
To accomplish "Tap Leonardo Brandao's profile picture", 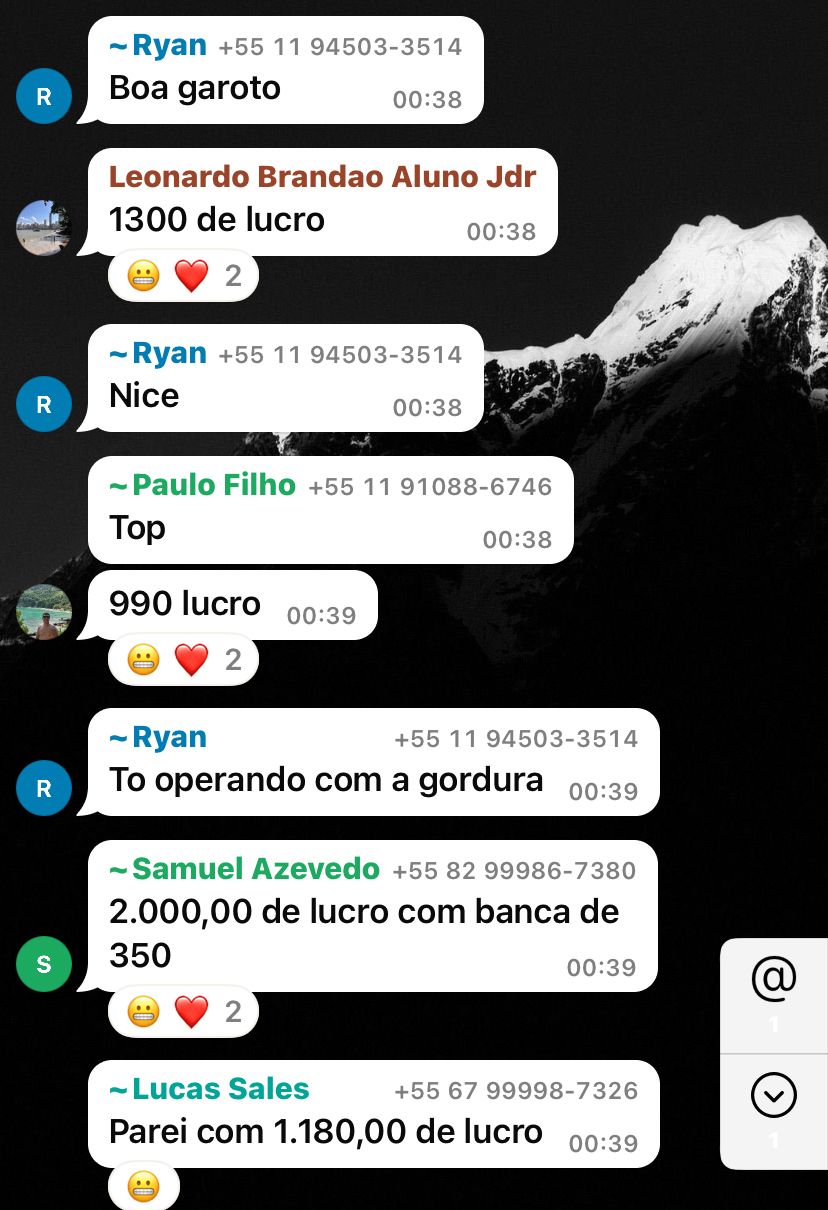I will 44,228.
